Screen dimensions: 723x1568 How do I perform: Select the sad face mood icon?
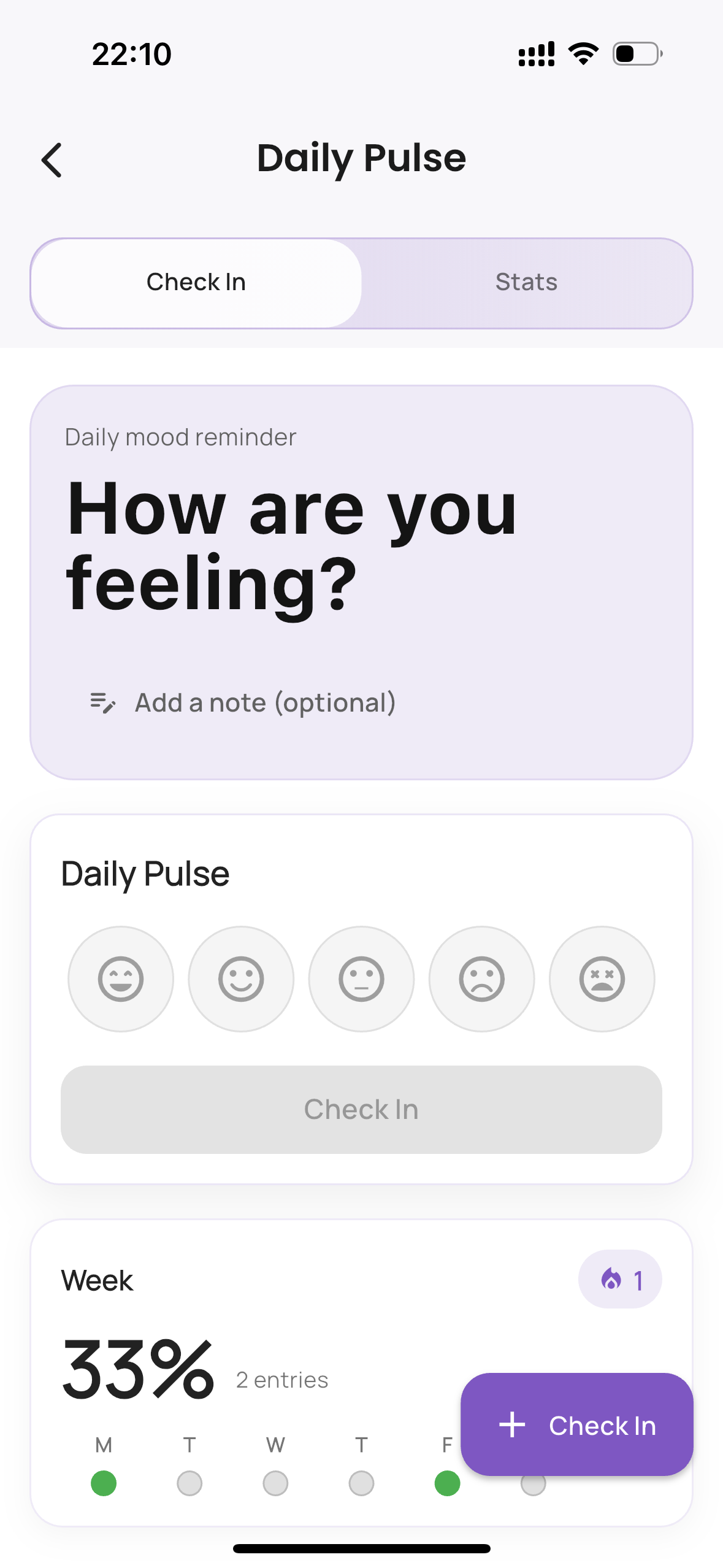point(482,979)
